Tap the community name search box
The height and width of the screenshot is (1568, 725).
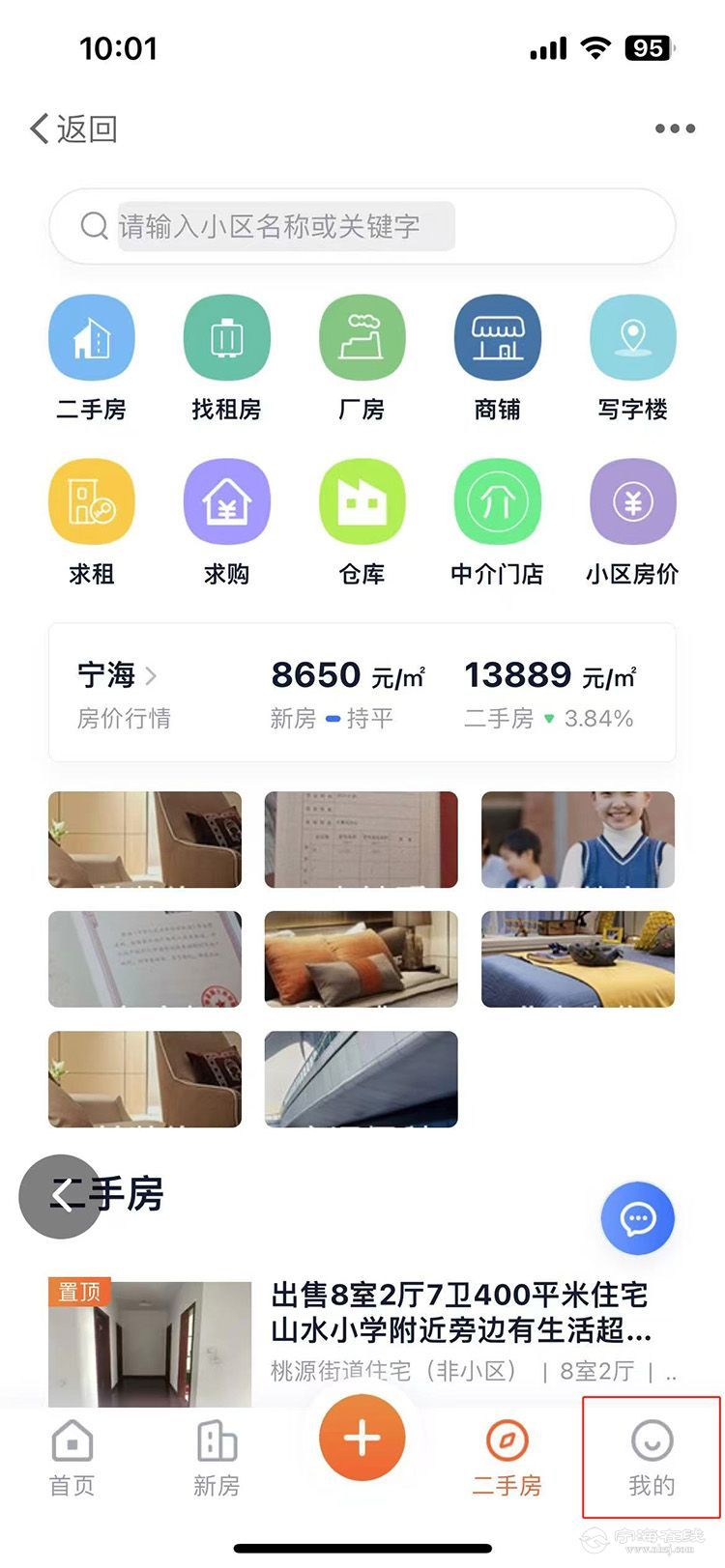pyautogui.click(x=362, y=227)
